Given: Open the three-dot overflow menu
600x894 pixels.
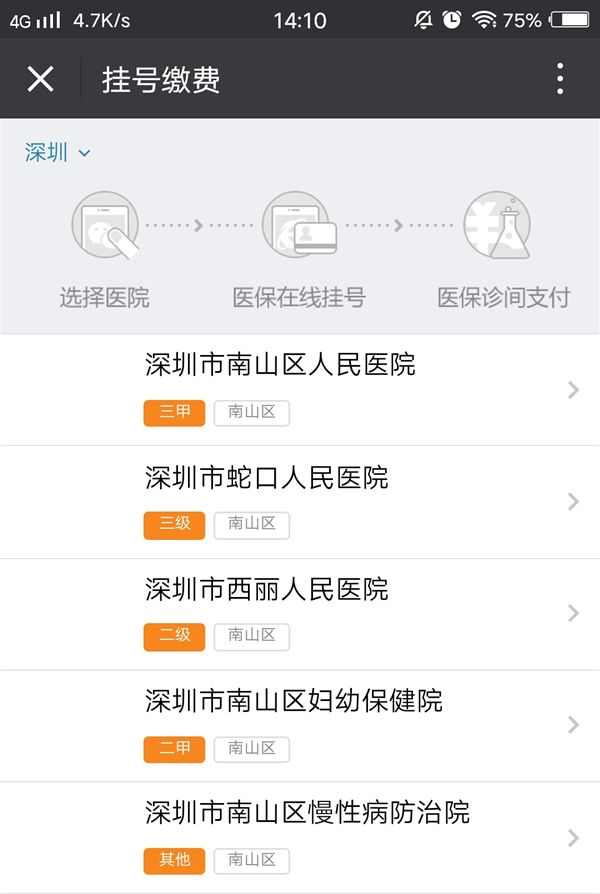Looking at the screenshot, I should 560,79.
